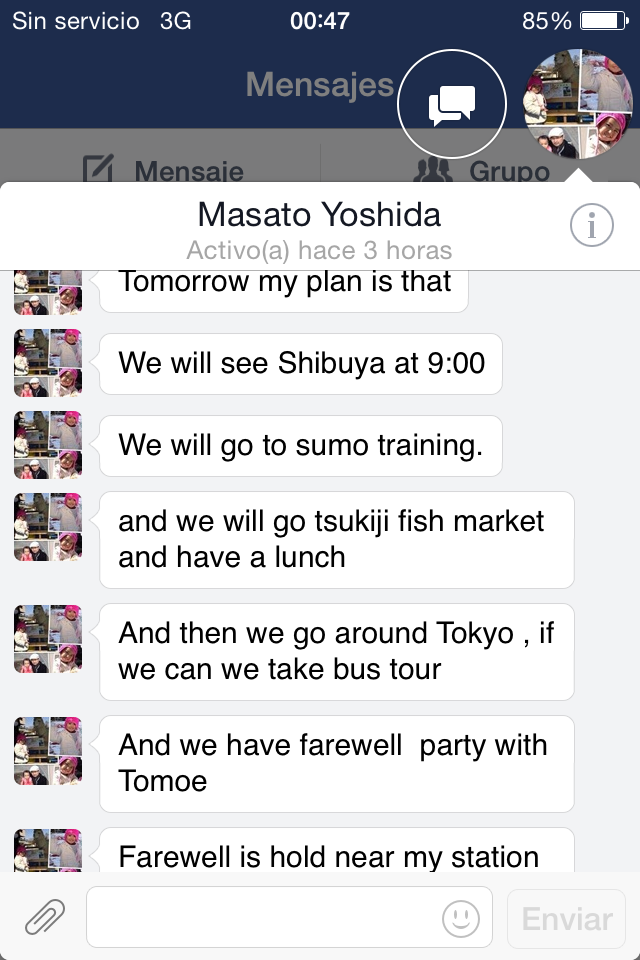Open the avatar beside the Shibuya message
This screenshot has height=960, width=640.
(x=48, y=363)
